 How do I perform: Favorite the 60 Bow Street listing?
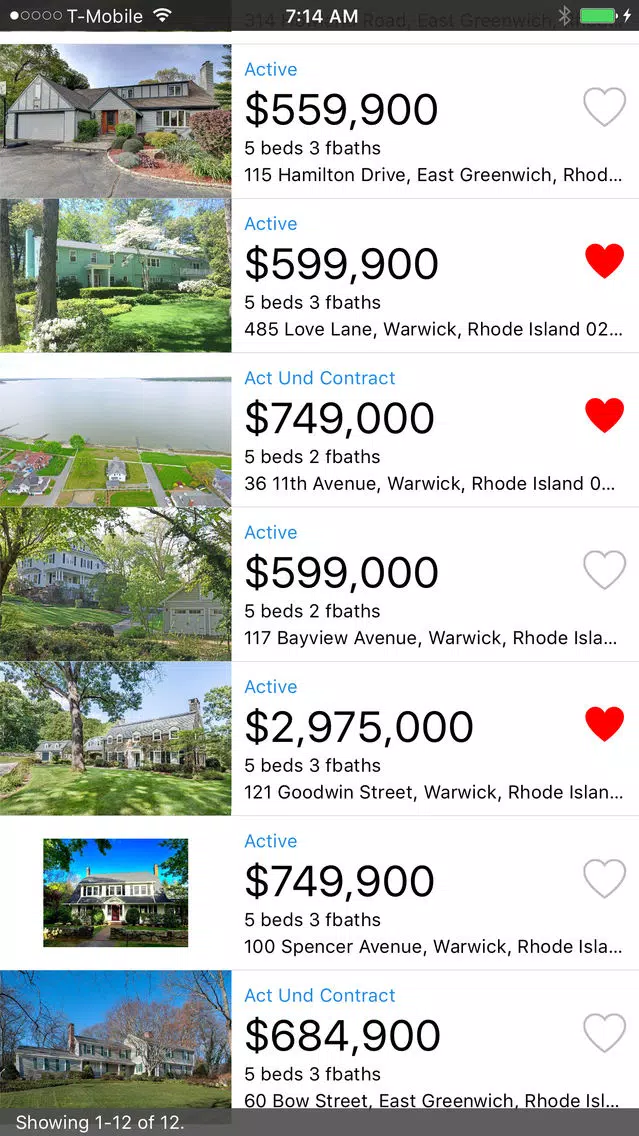(604, 1033)
